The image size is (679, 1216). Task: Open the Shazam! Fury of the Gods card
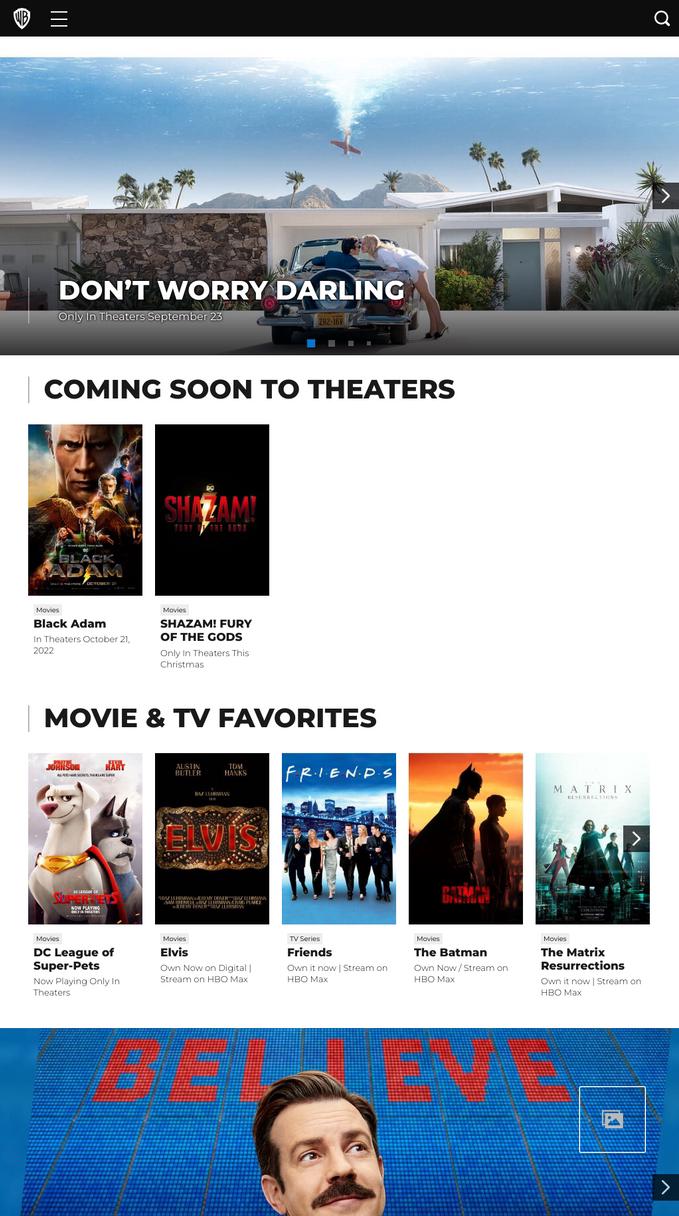[x=212, y=510]
